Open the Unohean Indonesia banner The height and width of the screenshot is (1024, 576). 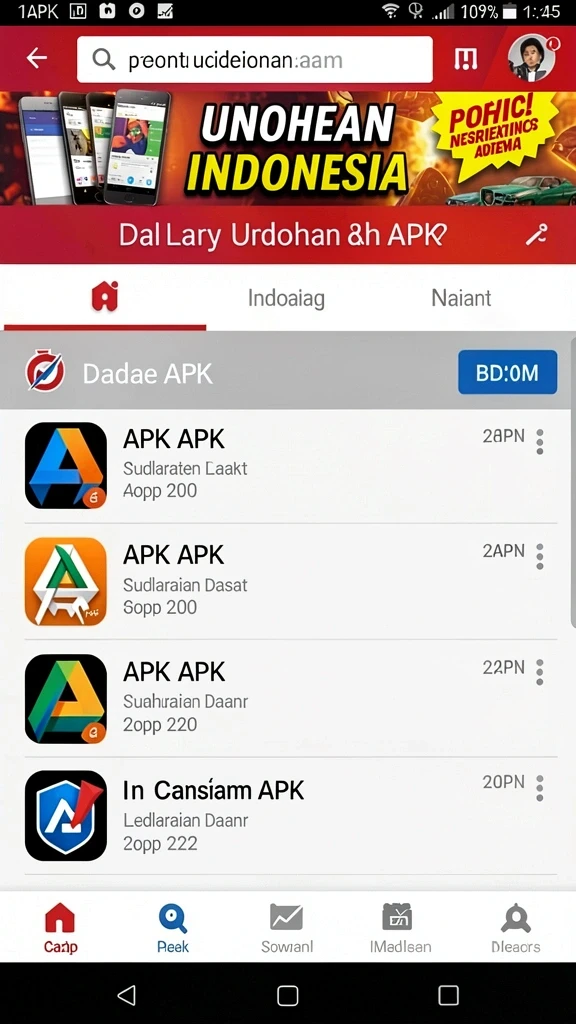coord(288,149)
